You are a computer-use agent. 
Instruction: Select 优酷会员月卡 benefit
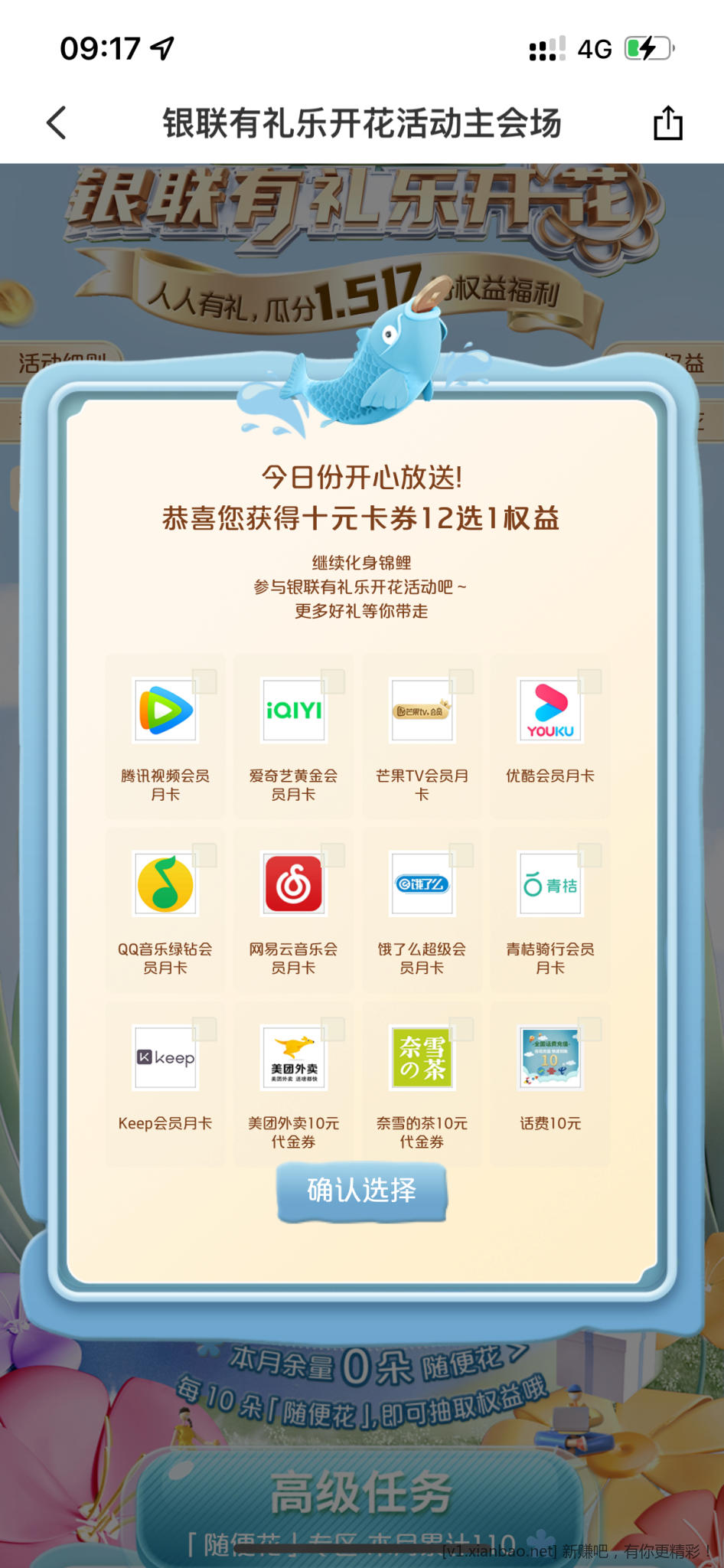(550, 735)
